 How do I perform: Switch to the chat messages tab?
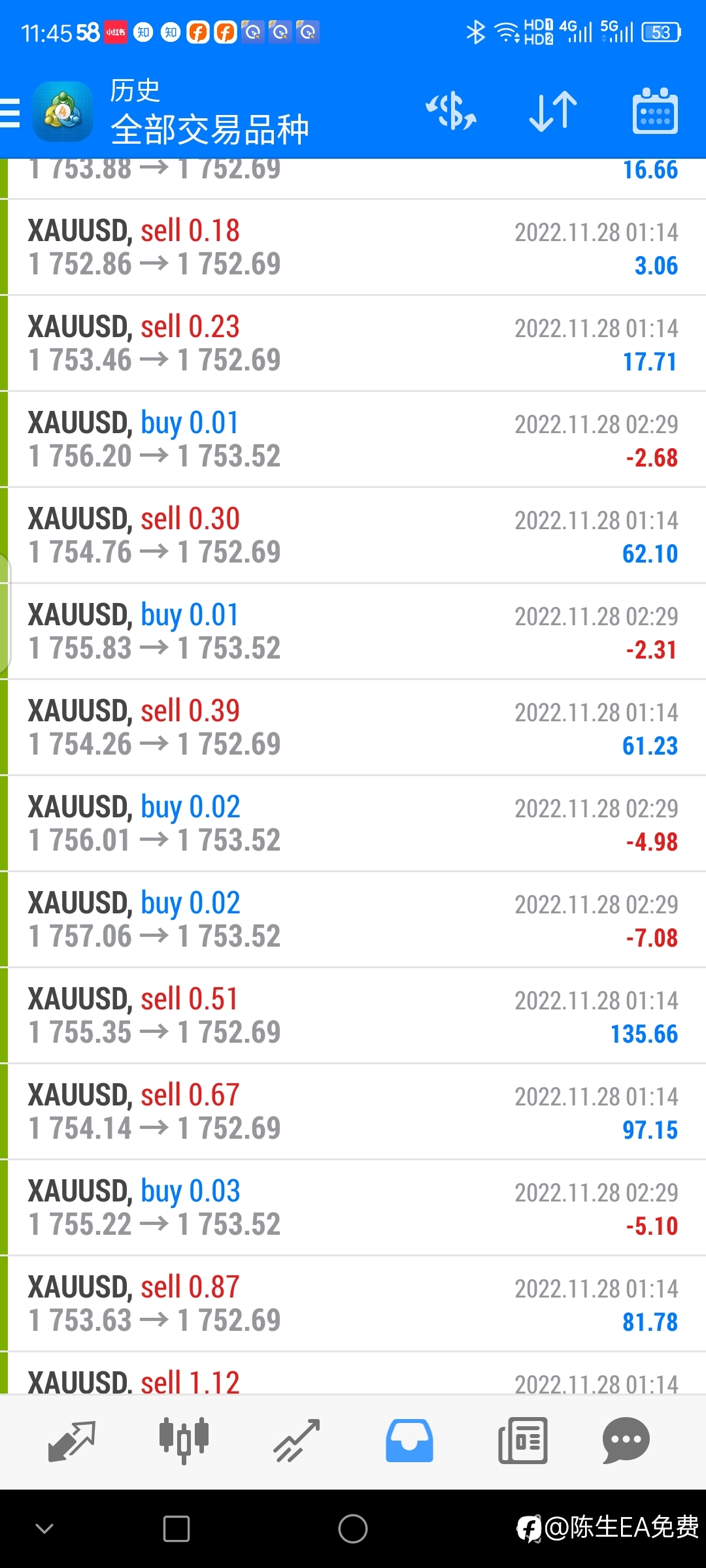pos(626,1441)
